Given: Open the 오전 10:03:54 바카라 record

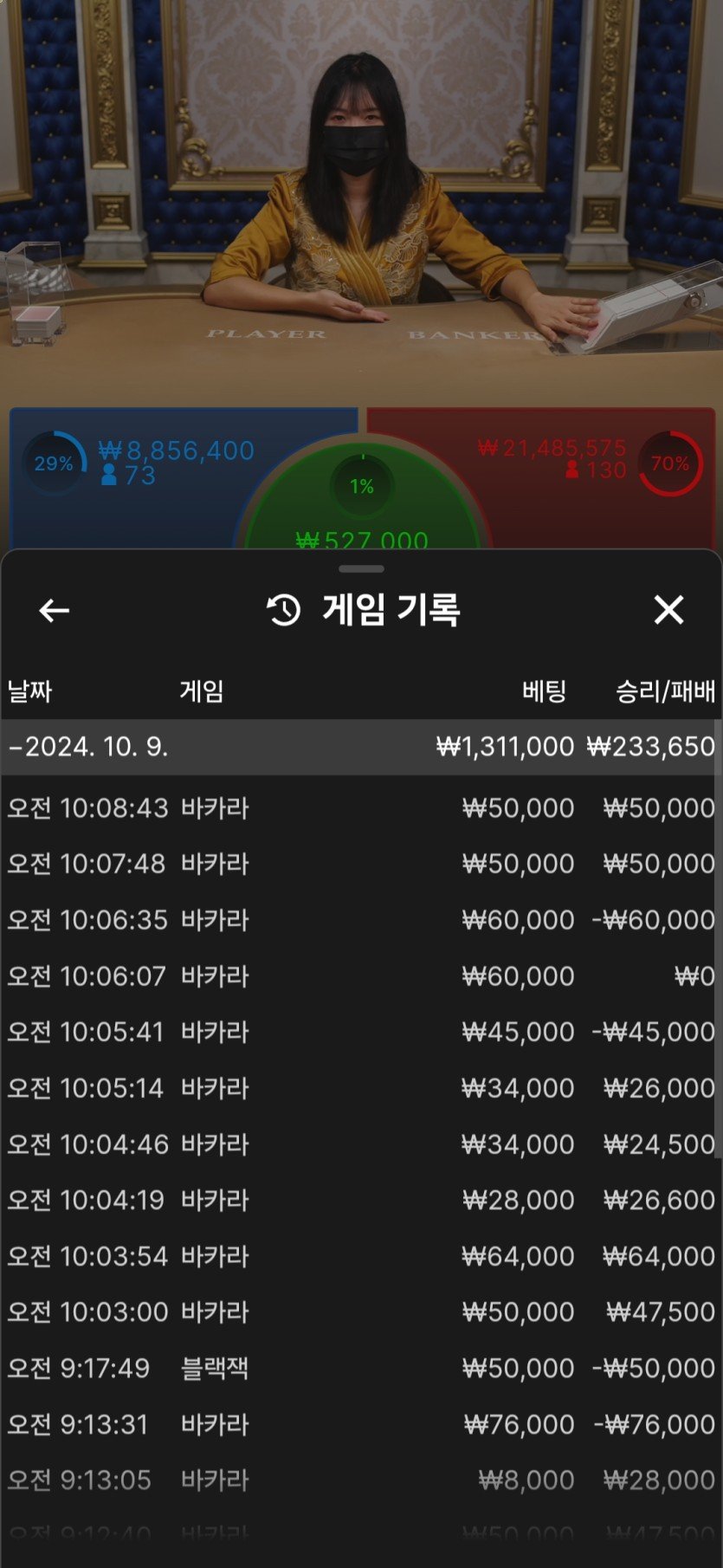Looking at the screenshot, I should (361, 1256).
